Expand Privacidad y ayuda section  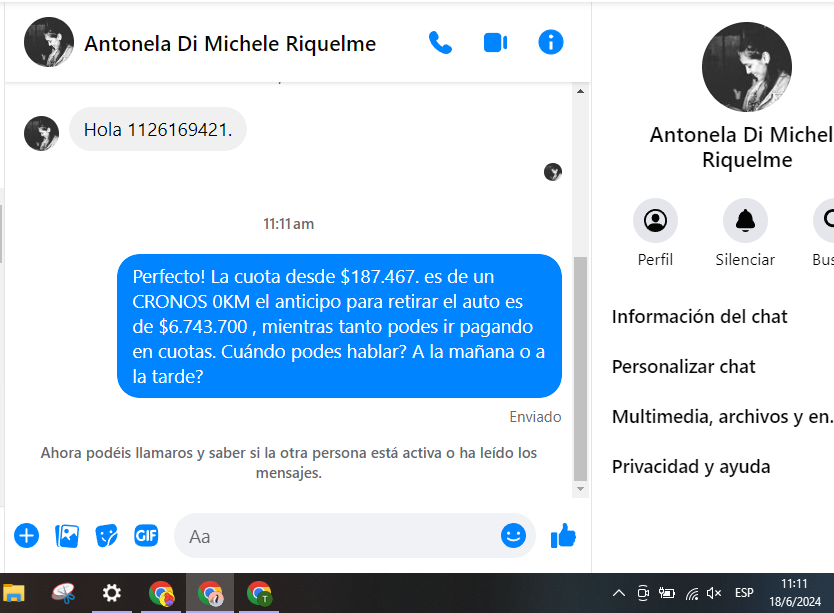coord(691,467)
